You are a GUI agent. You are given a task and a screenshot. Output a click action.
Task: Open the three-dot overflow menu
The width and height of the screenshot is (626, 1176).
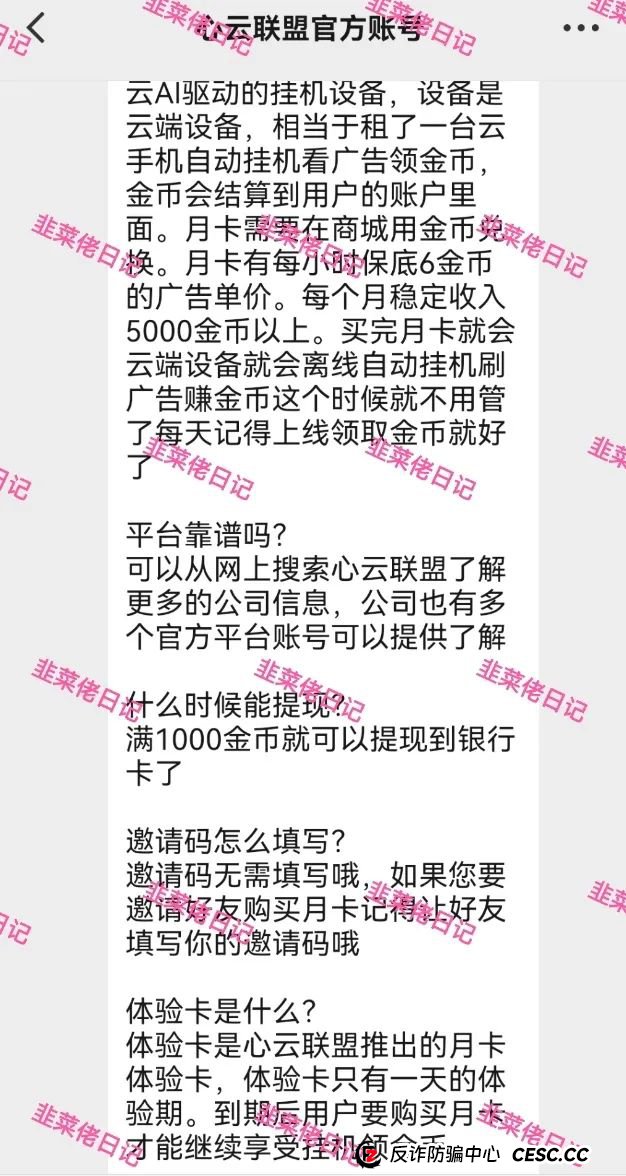coord(581,29)
